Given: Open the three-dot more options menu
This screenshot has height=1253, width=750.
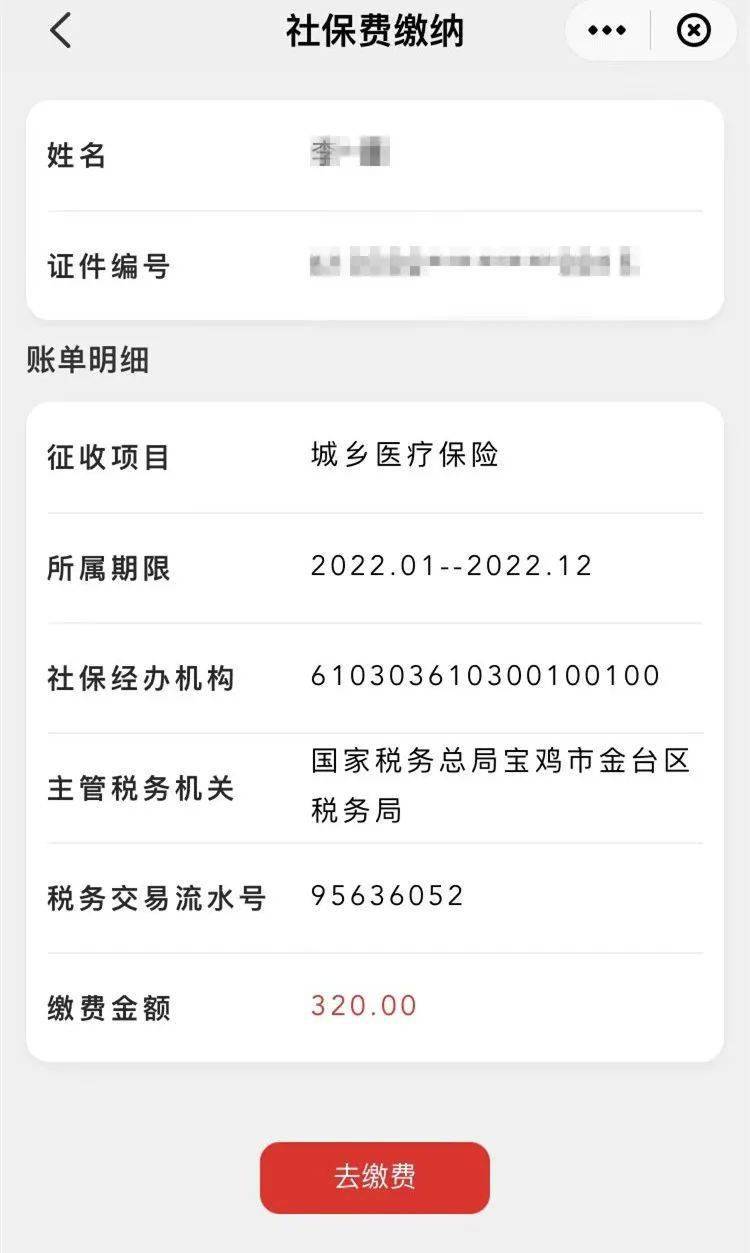Looking at the screenshot, I should click(604, 29).
